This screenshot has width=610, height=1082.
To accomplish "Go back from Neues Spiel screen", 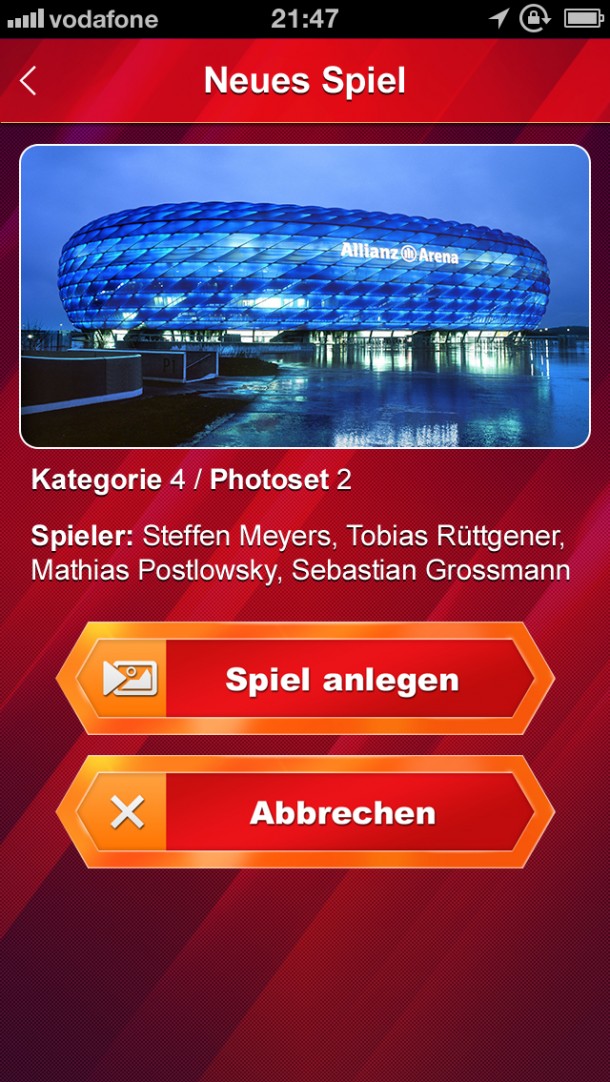I will 28,81.
